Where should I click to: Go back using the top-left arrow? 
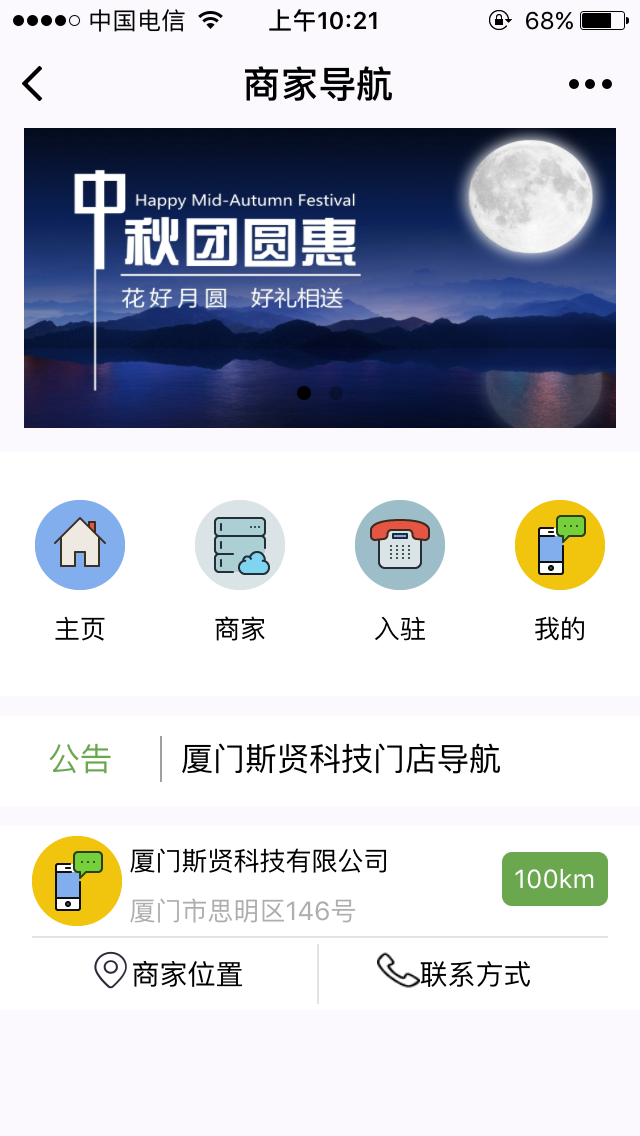pyautogui.click(x=33, y=84)
